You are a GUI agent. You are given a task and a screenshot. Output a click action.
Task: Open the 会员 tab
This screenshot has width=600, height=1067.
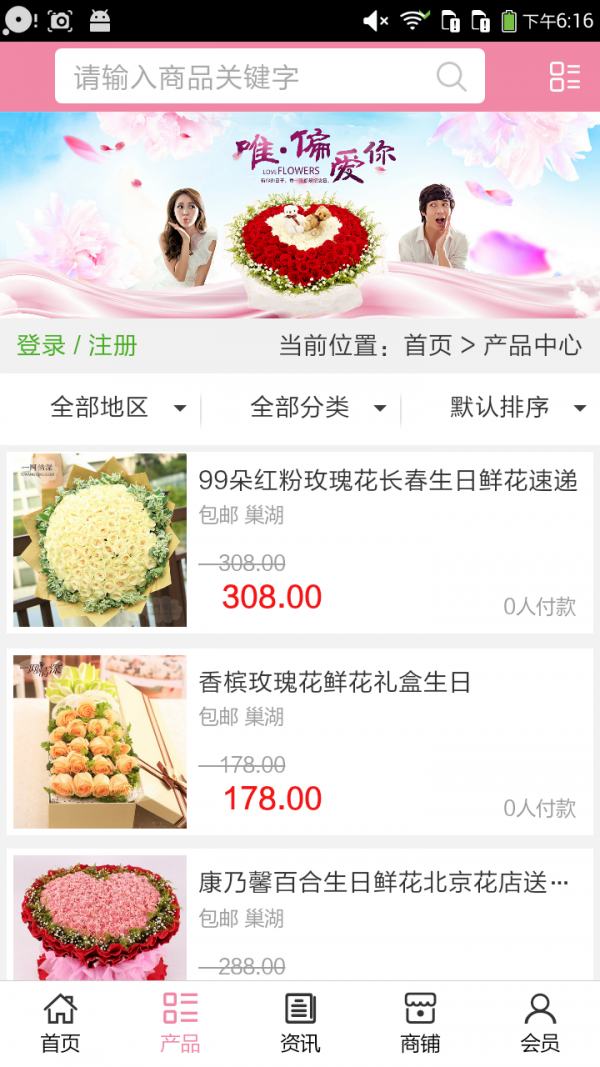(540, 1022)
